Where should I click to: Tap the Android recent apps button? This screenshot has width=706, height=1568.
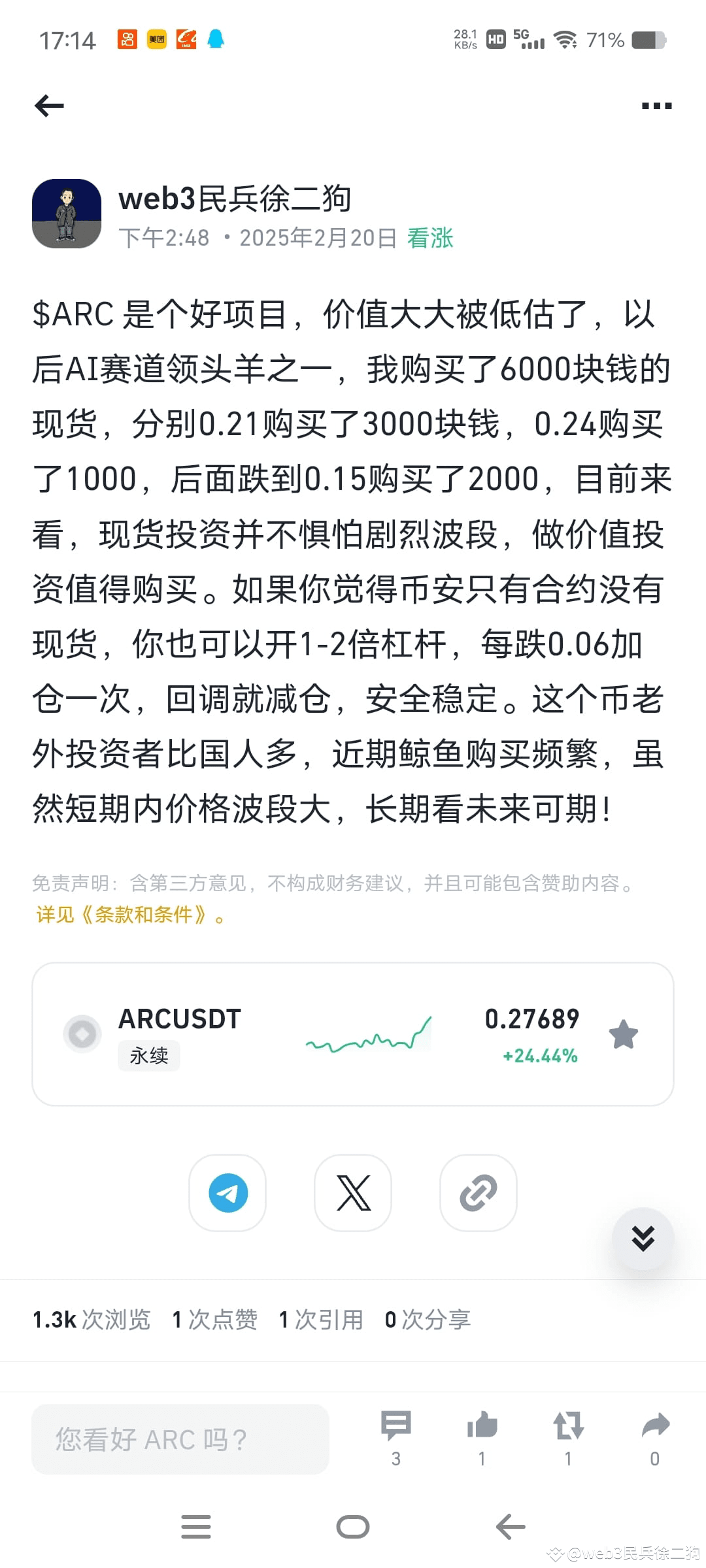tap(195, 1527)
